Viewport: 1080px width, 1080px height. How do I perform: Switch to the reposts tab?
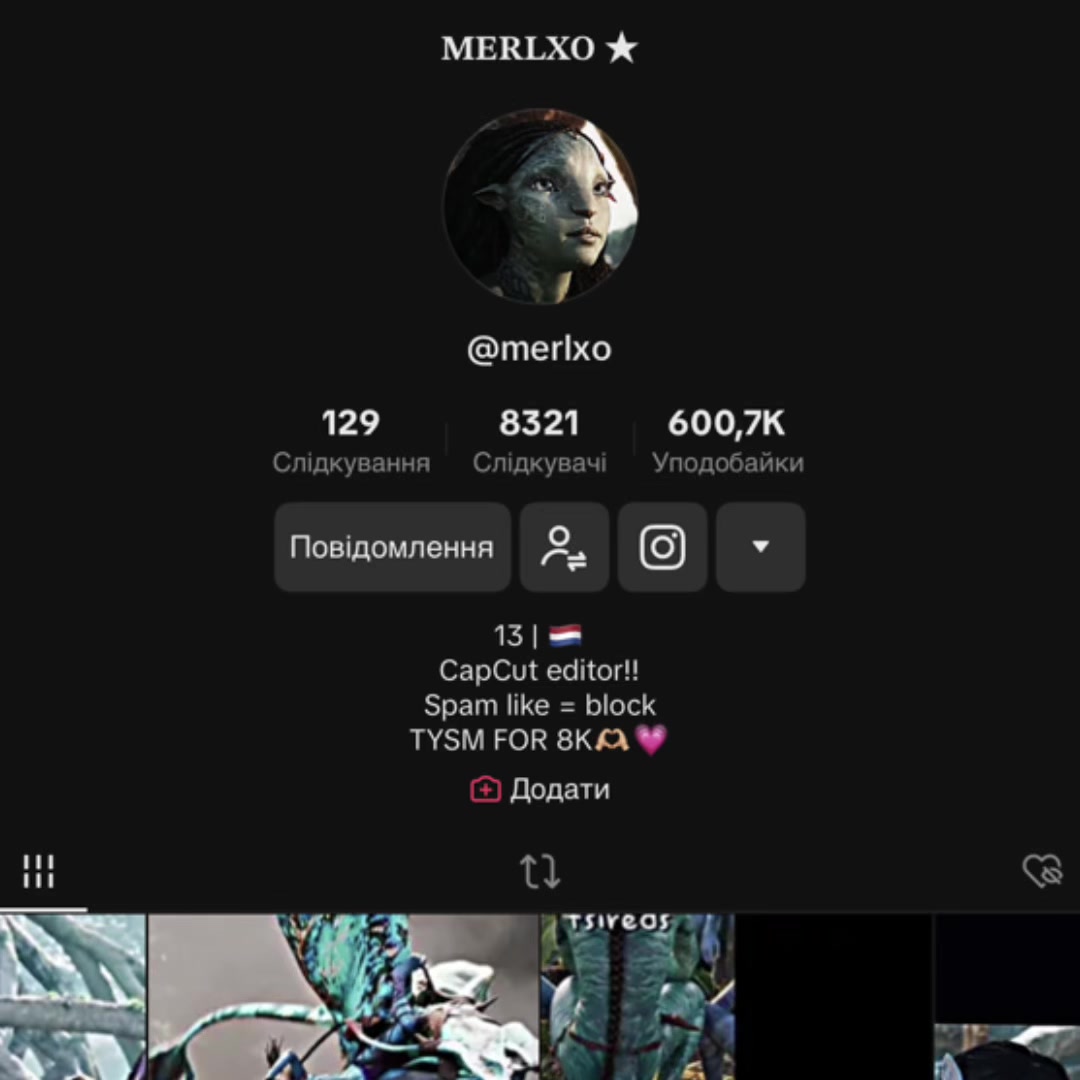coord(540,872)
